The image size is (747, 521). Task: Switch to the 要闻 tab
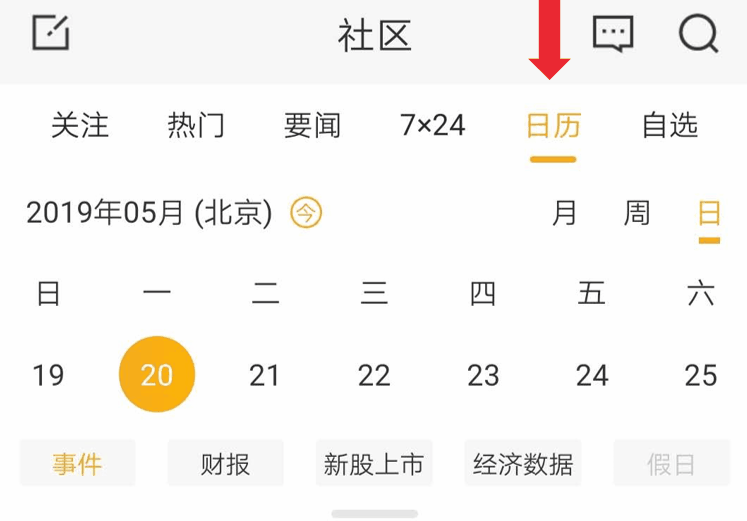(x=312, y=126)
